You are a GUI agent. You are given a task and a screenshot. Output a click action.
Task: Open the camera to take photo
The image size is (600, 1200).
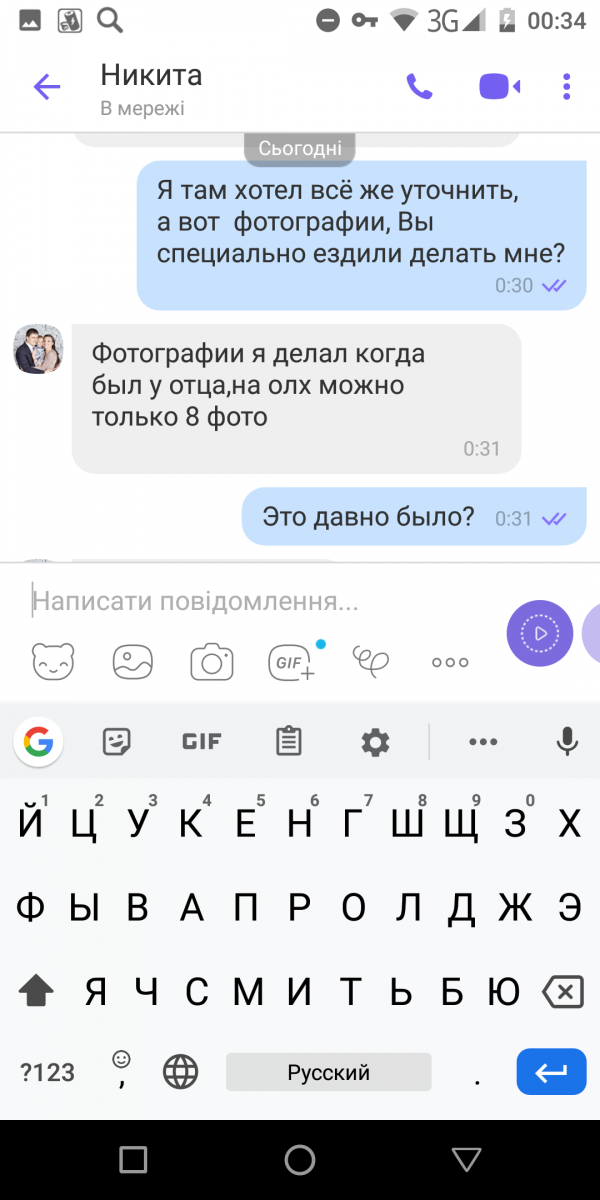[211, 661]
